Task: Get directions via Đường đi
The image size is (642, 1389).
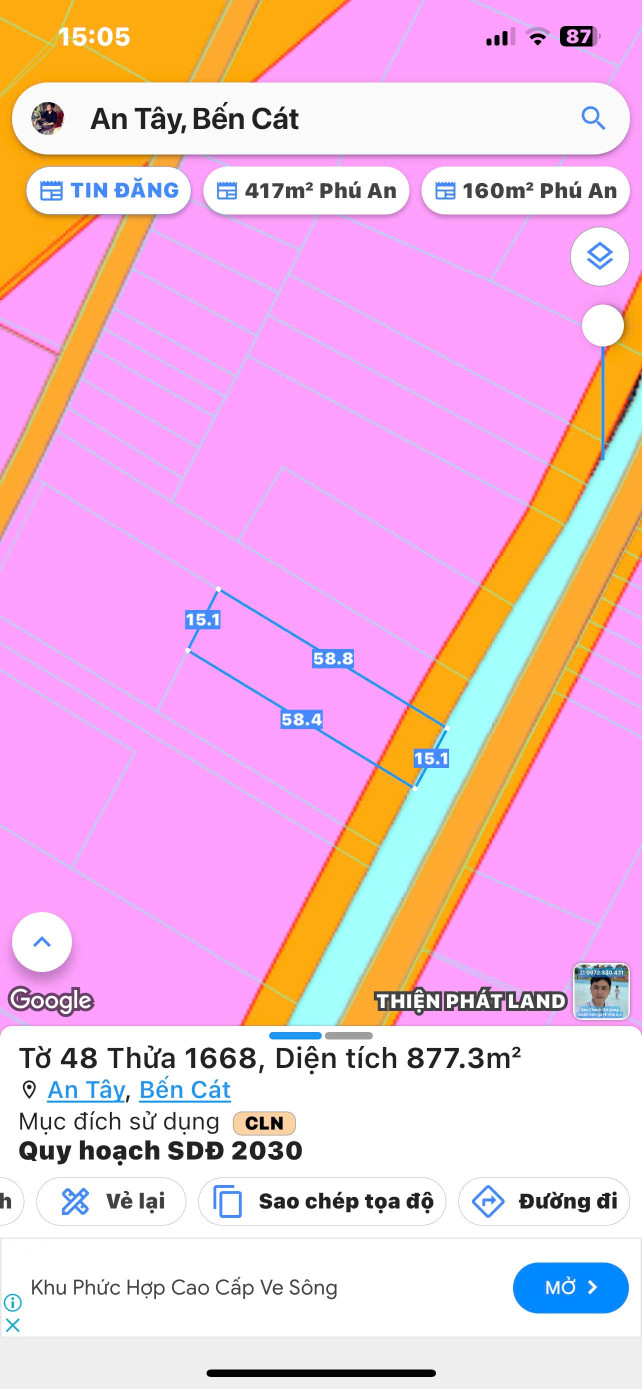Action: click(x=544, y=1201)
